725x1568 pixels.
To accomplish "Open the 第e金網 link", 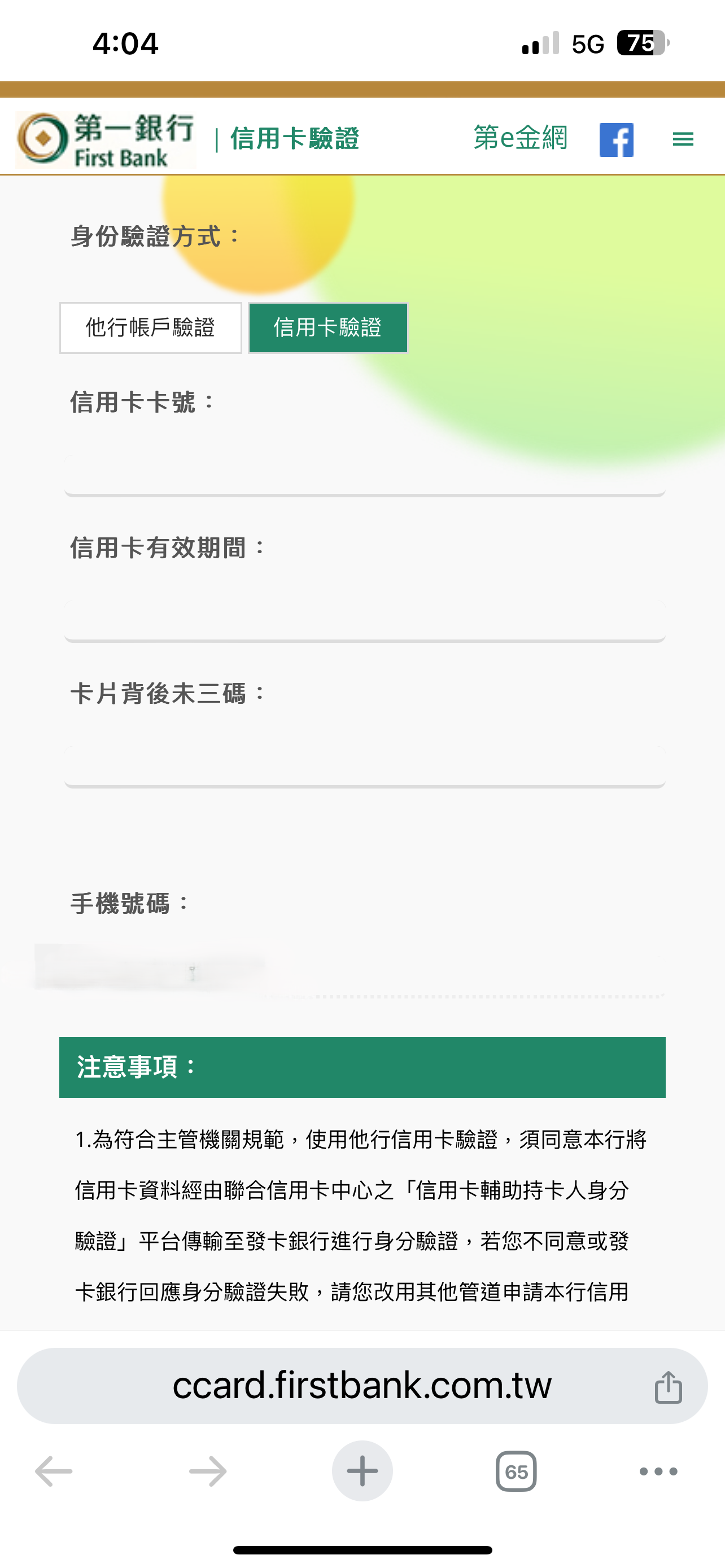I will click(521, 138).
